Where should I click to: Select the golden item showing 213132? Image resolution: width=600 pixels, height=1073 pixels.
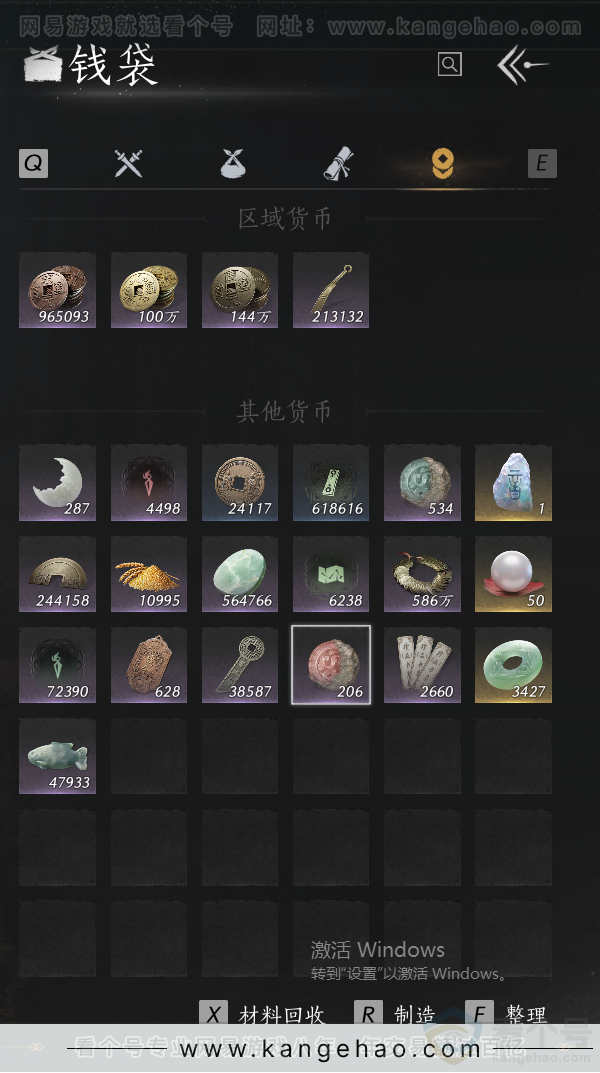(x=331, y=290)
